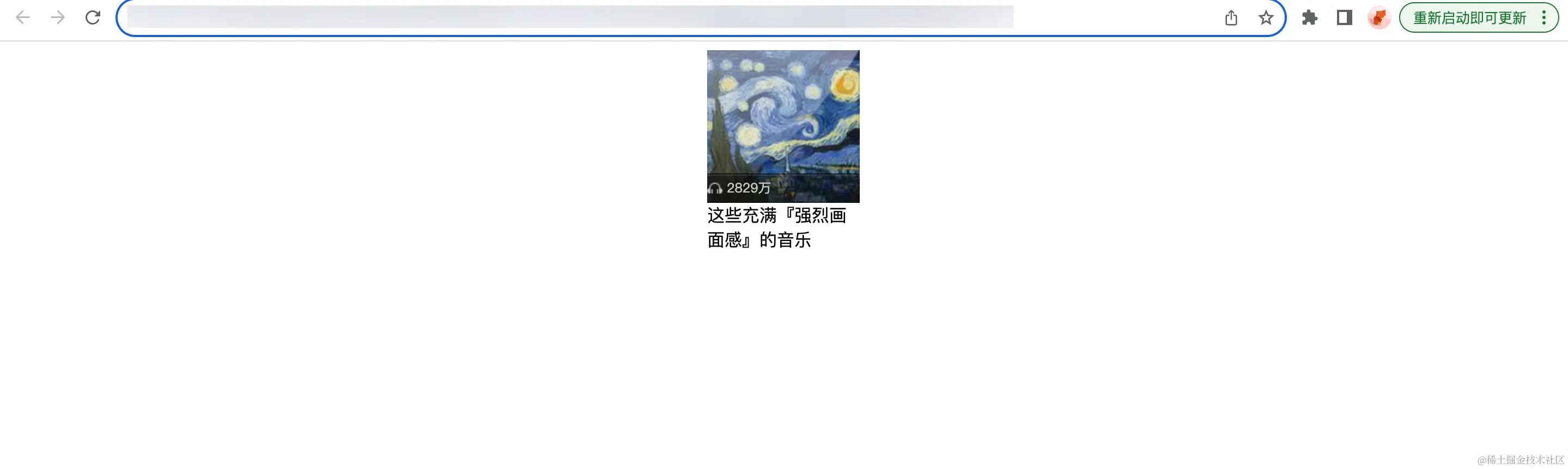This screenshot has height=469, width=1568.
Task: Toggle the browser side panel
Action: coord(1344,19)
